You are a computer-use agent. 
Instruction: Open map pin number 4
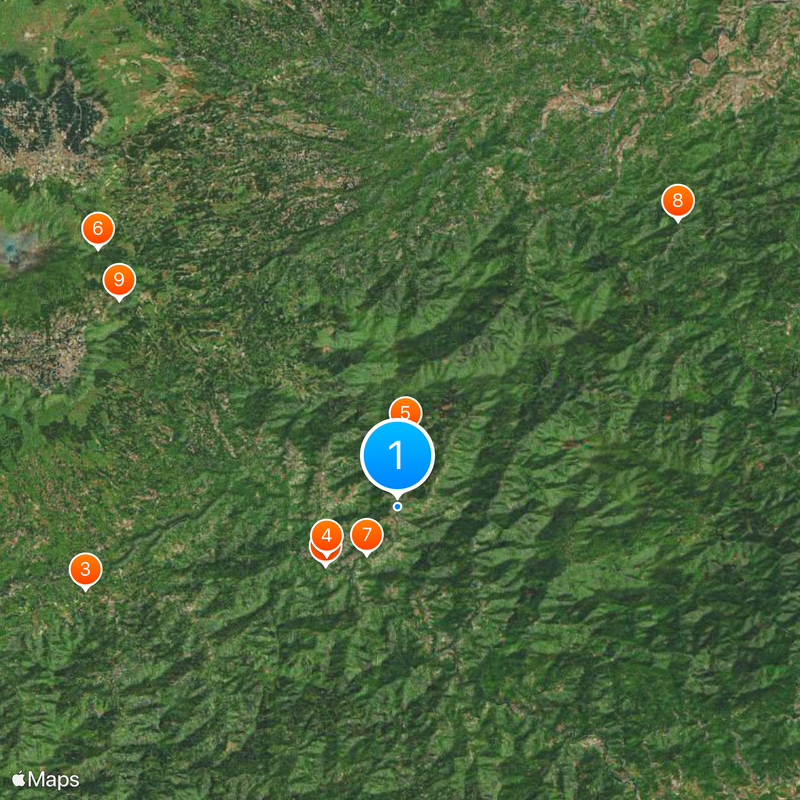[x=326, y=535]
